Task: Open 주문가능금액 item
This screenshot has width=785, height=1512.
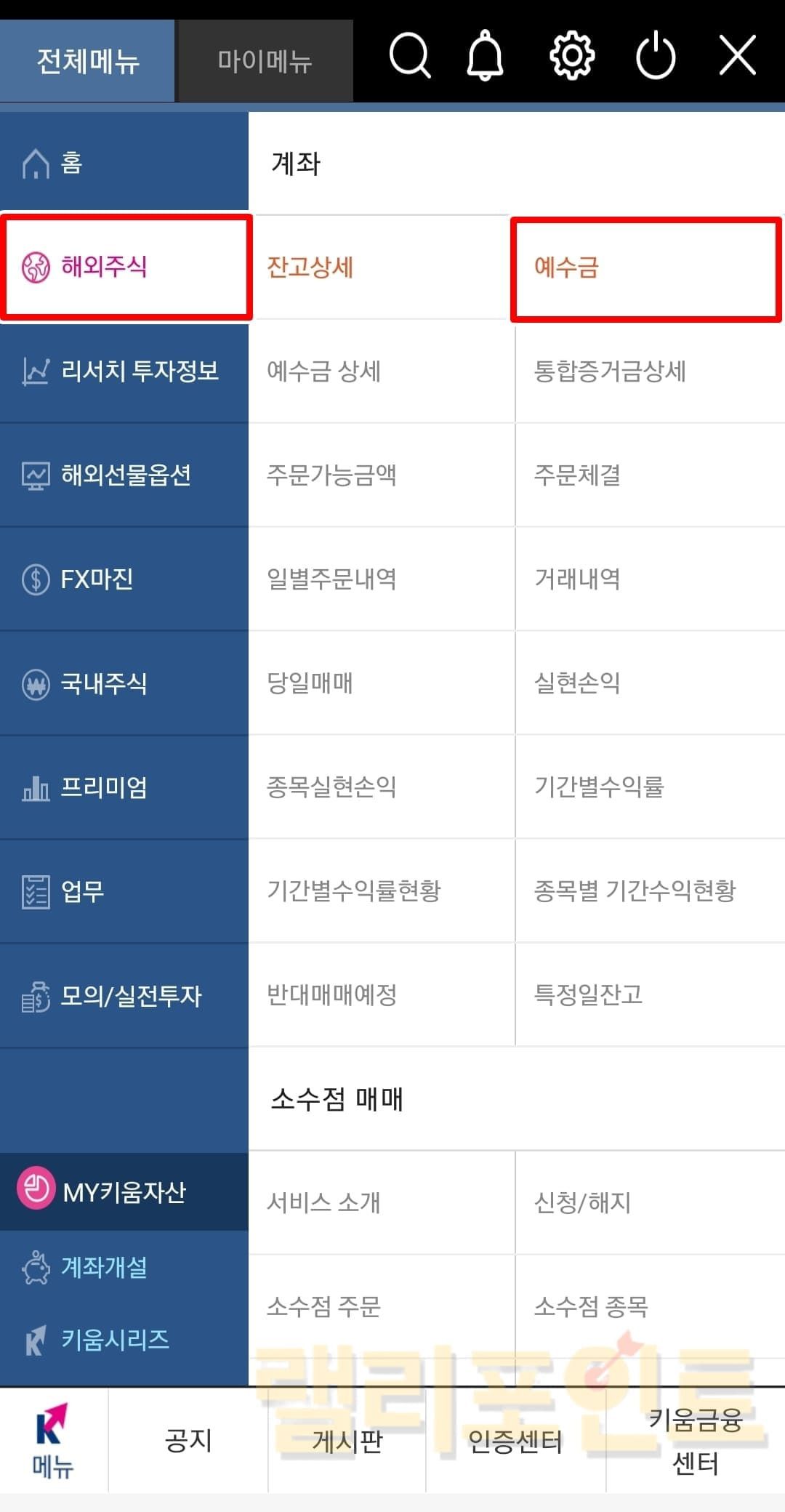Action: tap(382, 475)
